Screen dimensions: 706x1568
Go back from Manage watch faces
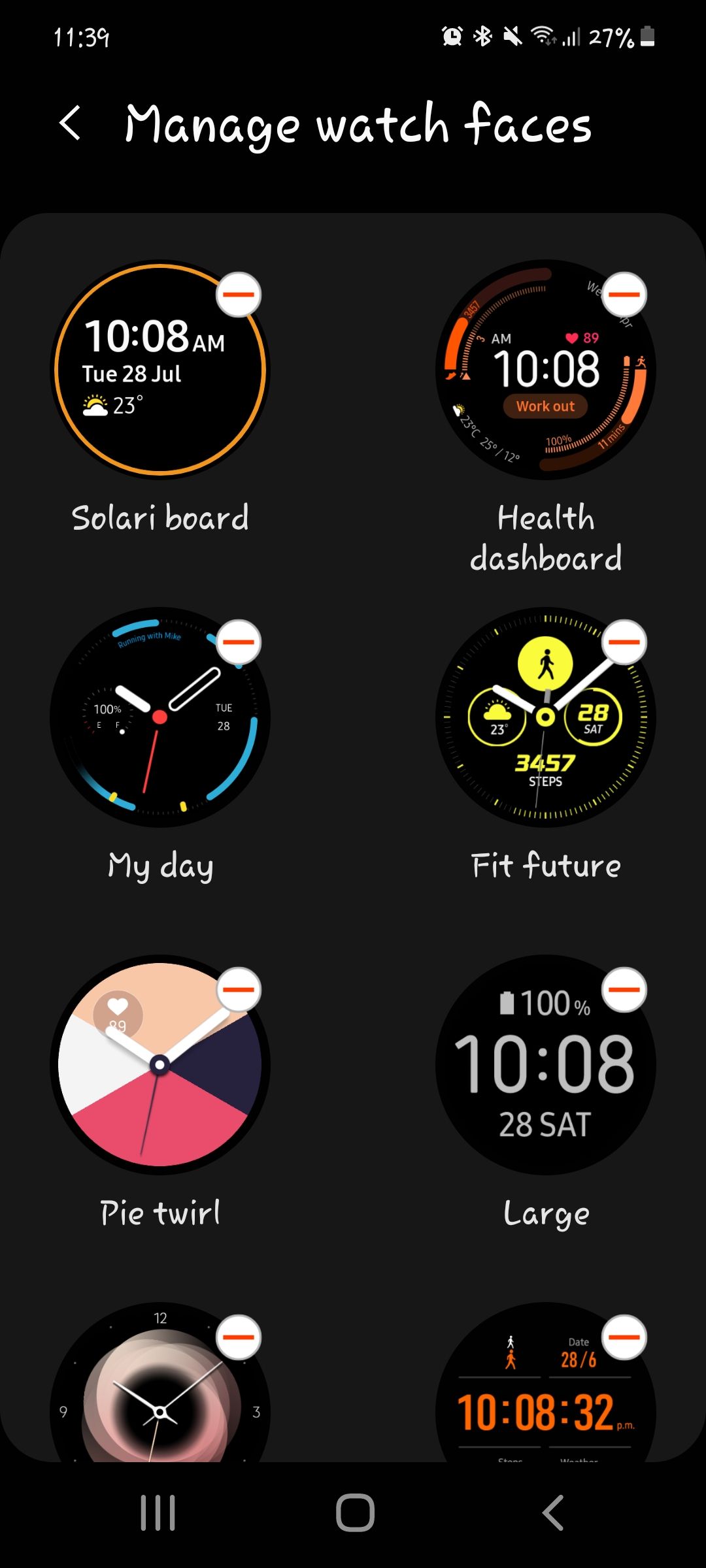pos(71,123)
